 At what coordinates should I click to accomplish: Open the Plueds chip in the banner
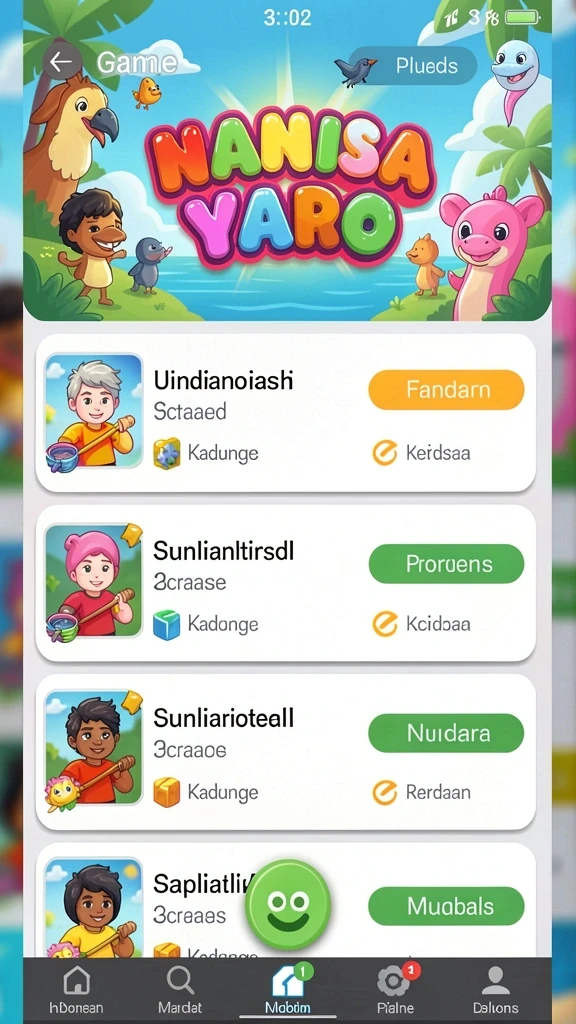coord(412,65)
